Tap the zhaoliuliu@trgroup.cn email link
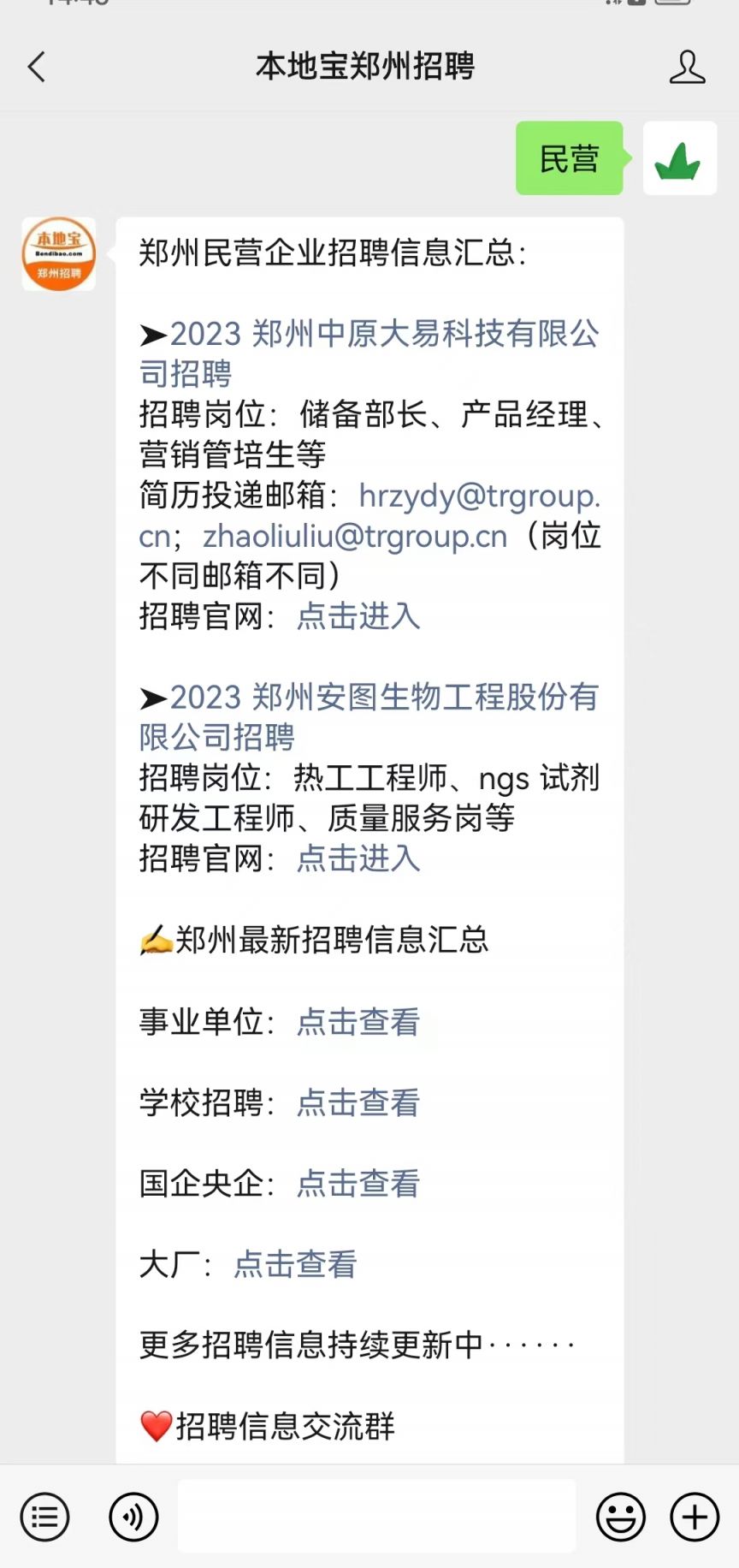739x1568 pixels. pos(354,537)
